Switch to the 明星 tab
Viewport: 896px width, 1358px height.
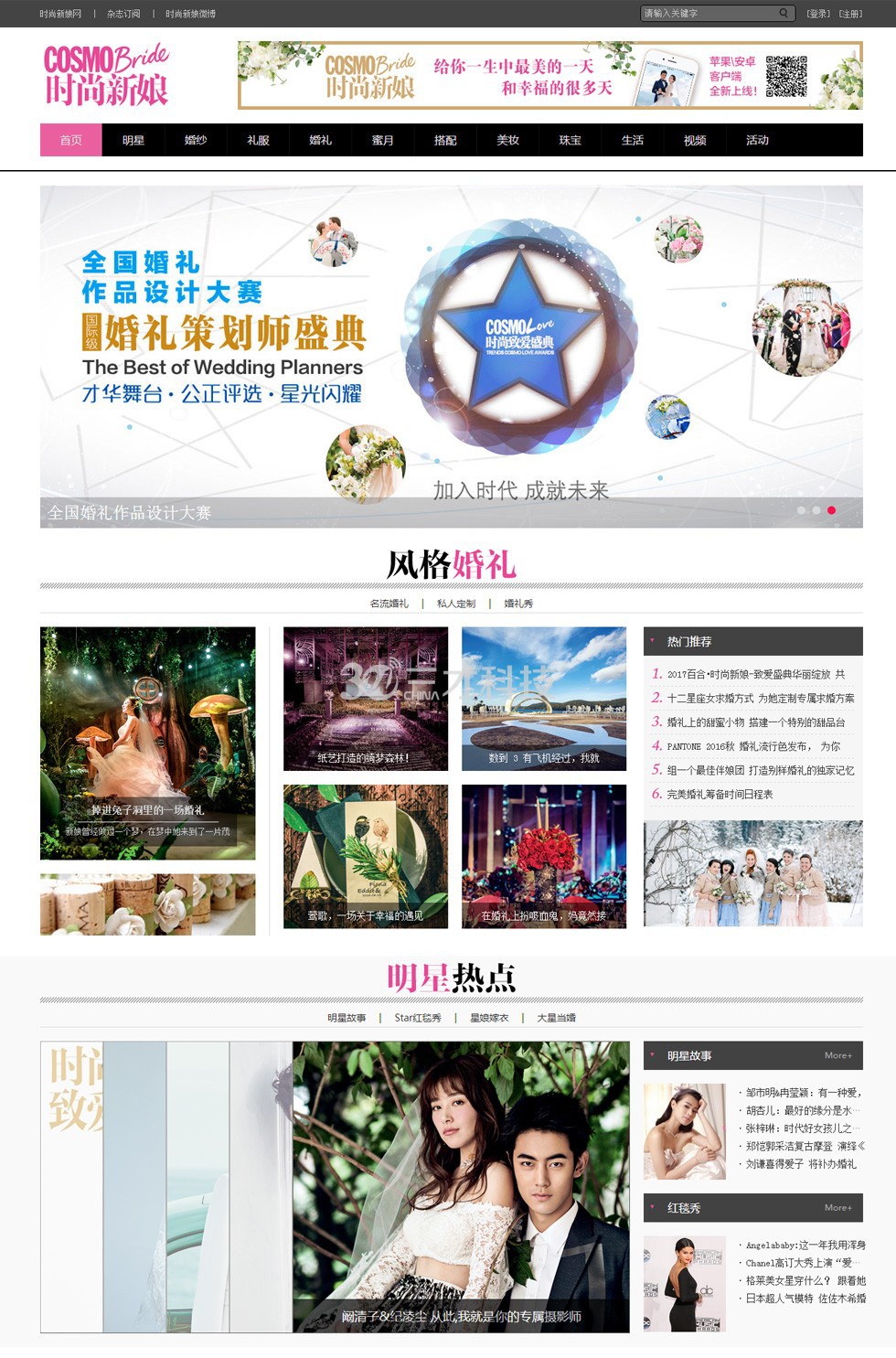coord(133,140)
